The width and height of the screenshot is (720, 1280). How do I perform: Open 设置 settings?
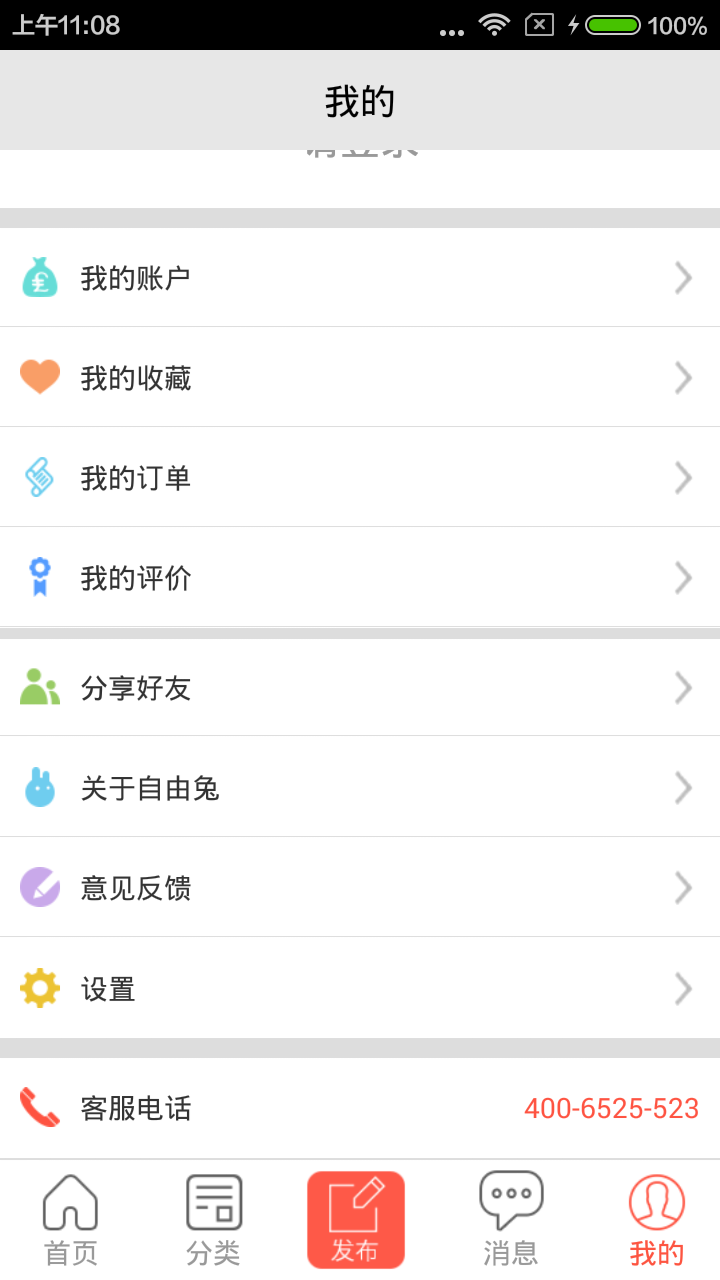click(x=360, y=989)
